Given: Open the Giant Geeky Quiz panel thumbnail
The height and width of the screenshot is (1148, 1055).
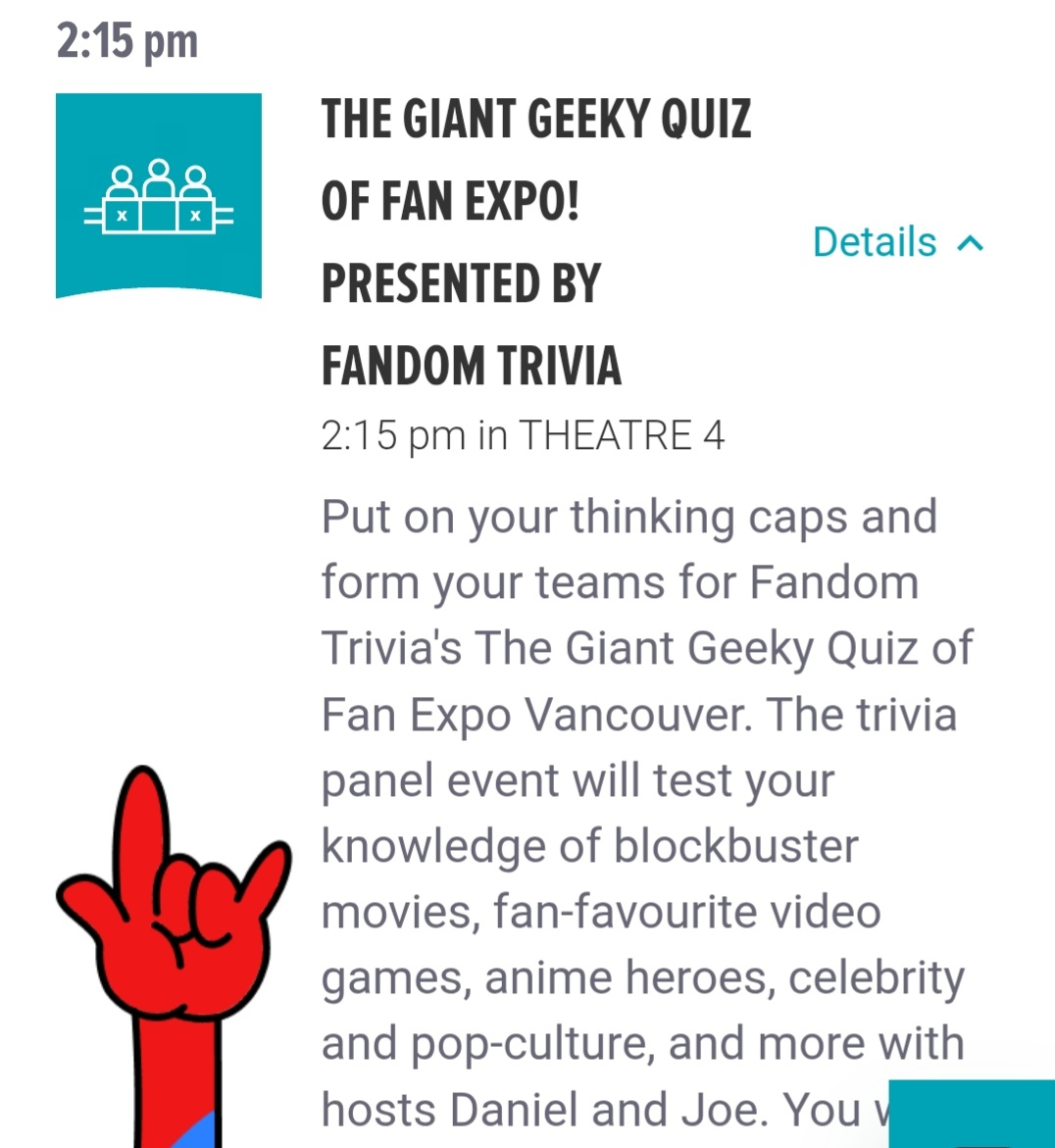Looking at the screenshot, I should pyautogui.click(x=159, y=195).
